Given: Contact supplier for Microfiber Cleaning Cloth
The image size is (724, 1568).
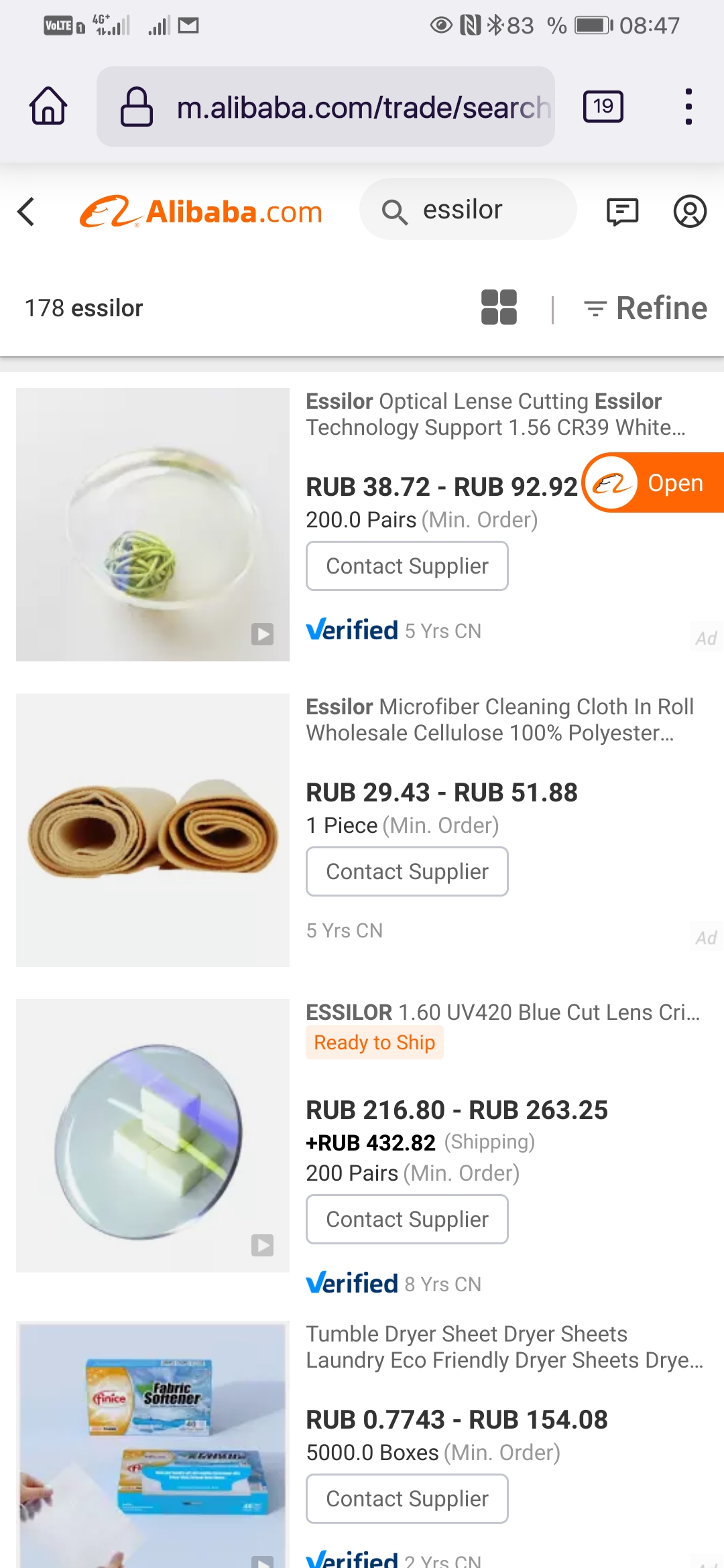Looking at the screenshot, I should click(407, 872).
